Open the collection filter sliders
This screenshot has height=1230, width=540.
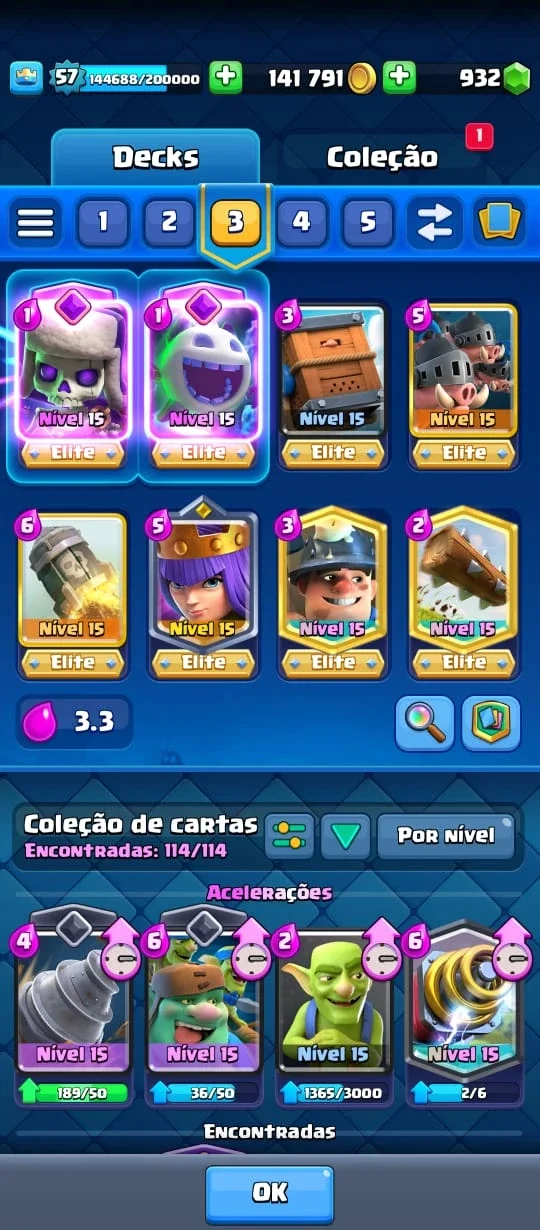tap(289, 835)
